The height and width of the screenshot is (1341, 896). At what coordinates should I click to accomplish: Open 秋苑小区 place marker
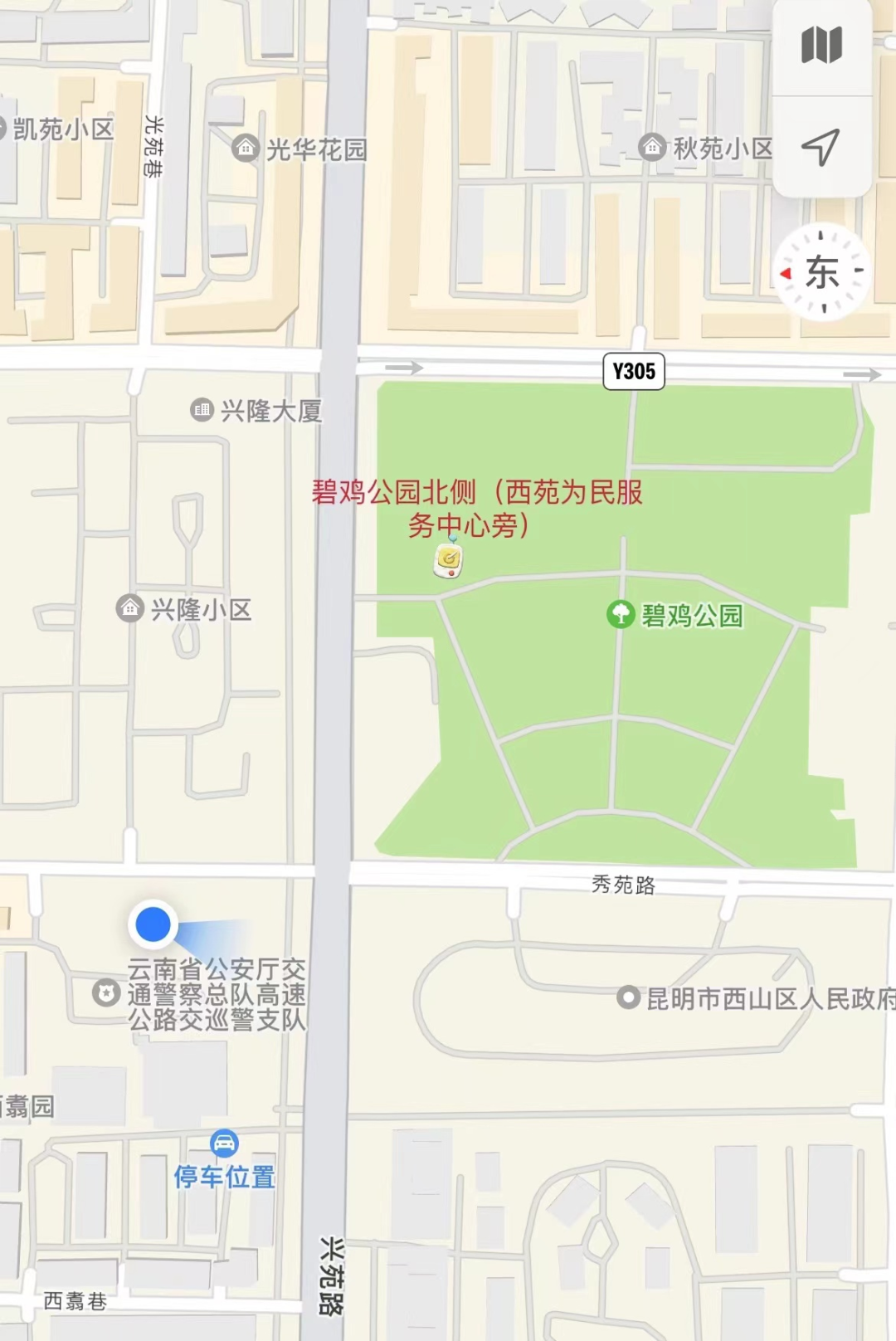click(653, 148)
